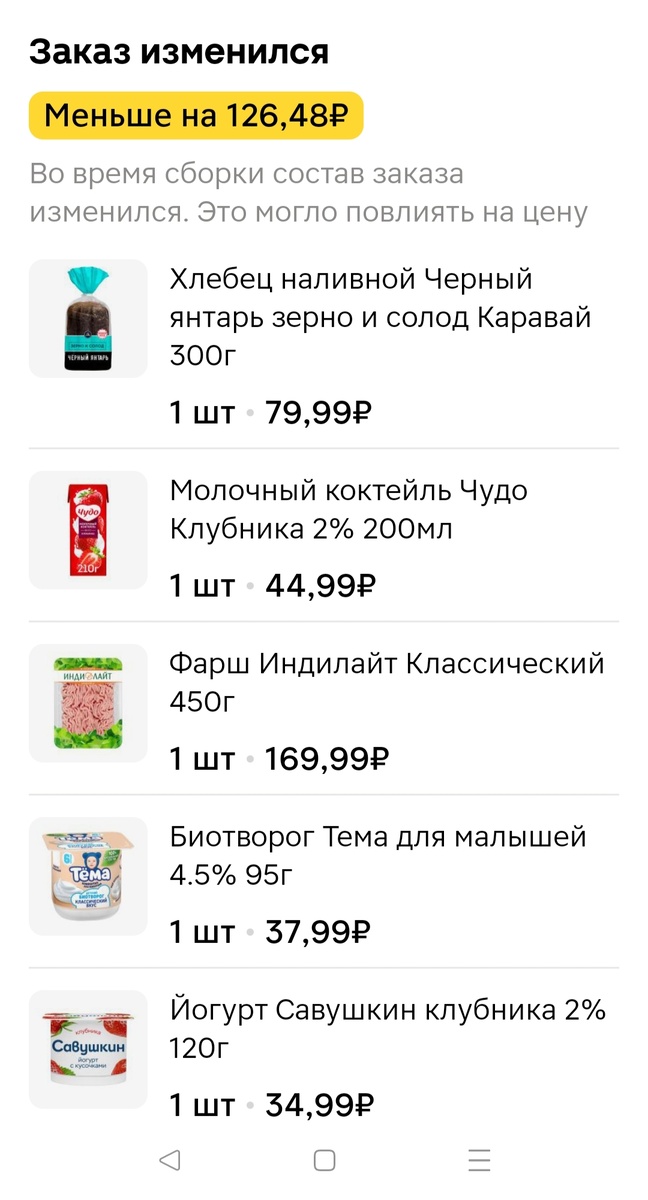
Task: Tap the system home button
Action: 324,1160
